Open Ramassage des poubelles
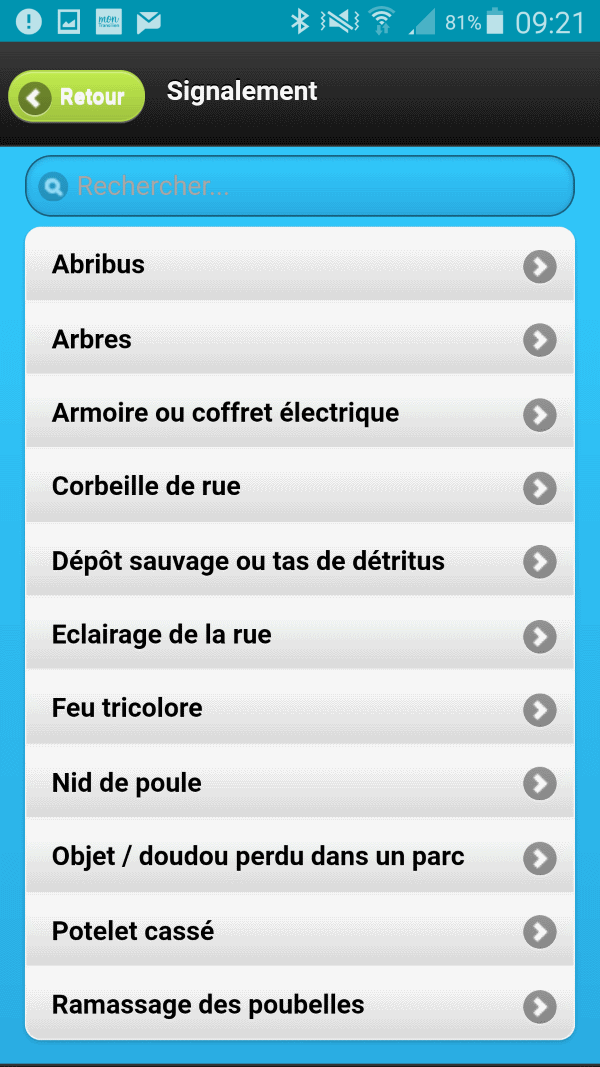The image size is (600, 1067). click(300, 1004)
